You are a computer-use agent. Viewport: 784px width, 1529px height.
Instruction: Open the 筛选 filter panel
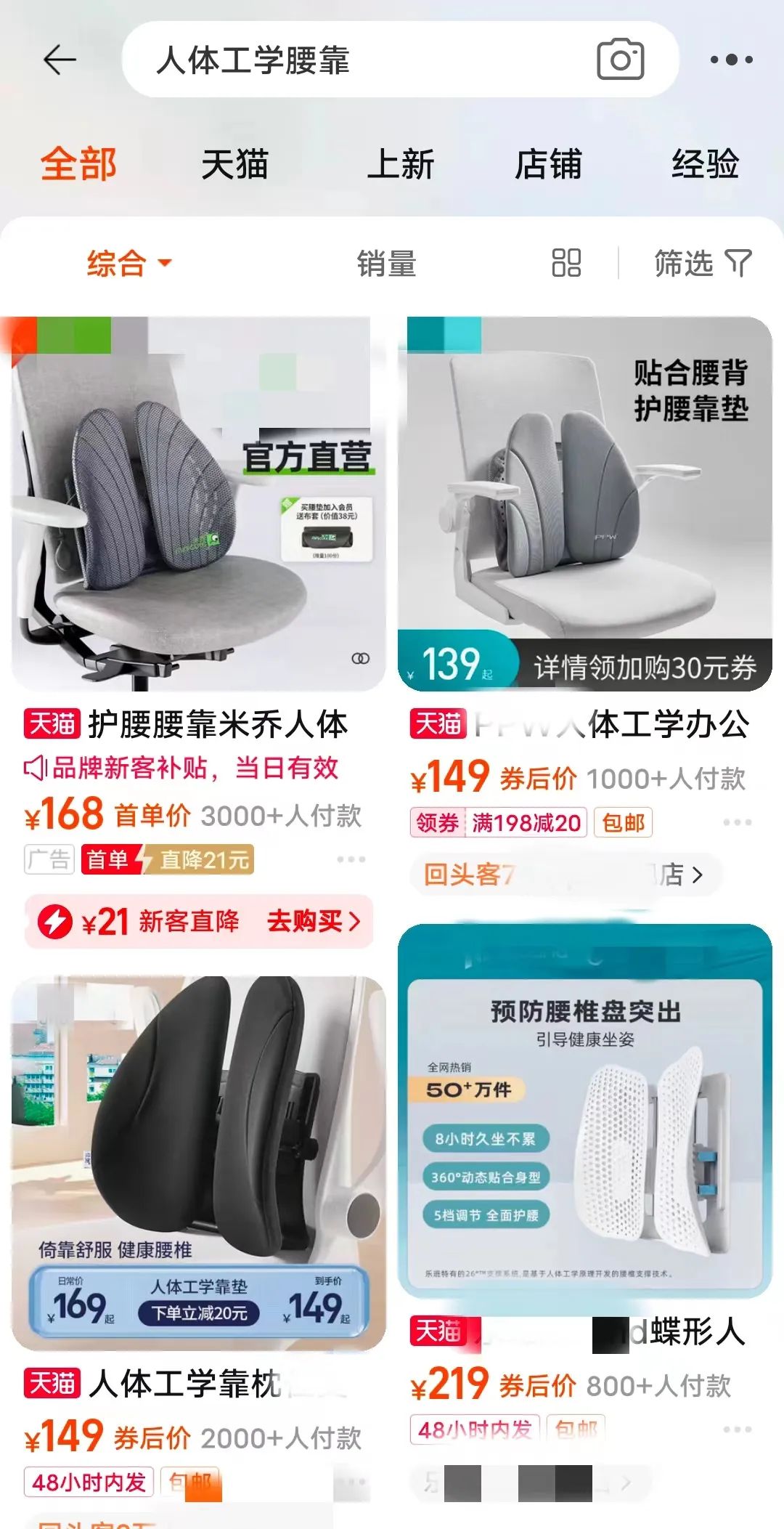point(703,263)
